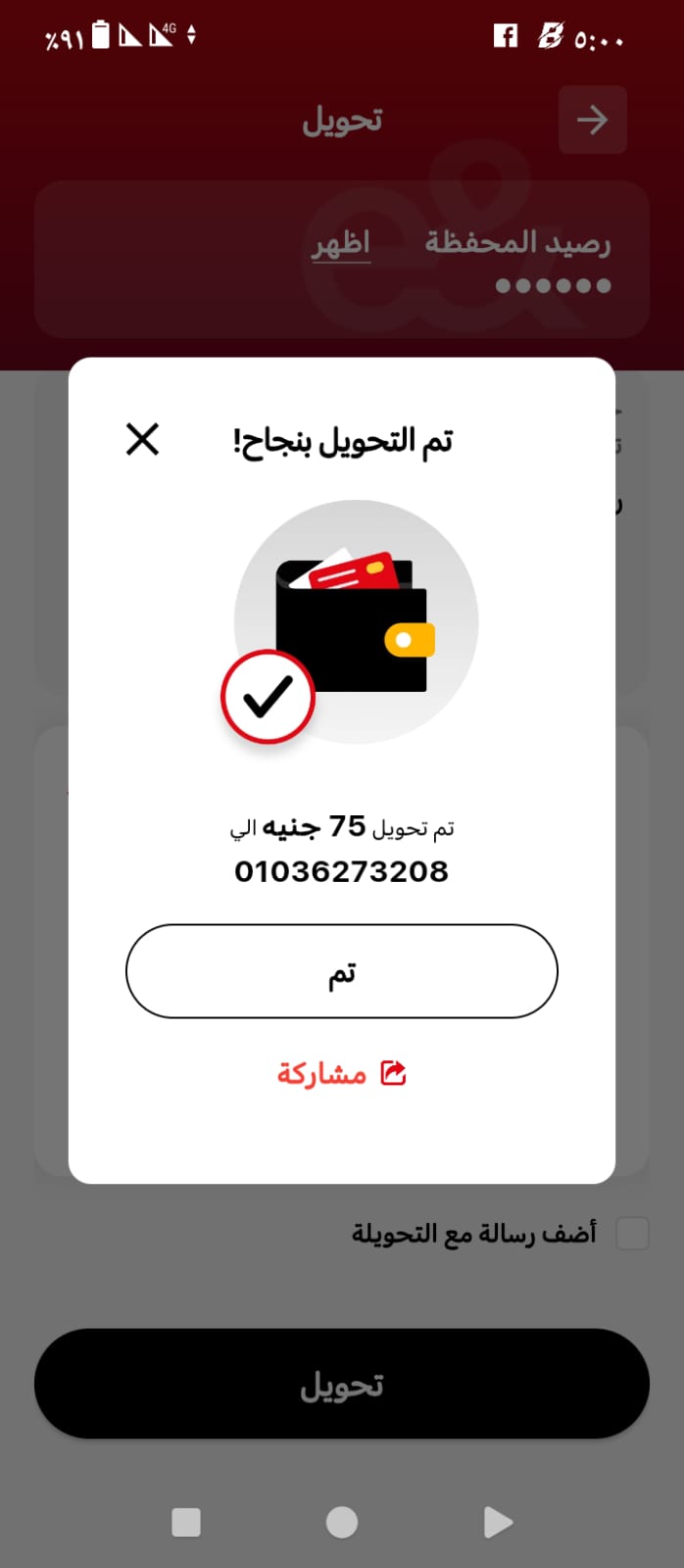The width and height of the screenshot is (684, 1568).
Task: Tap the تم done button
Action: tap(341, 971)
